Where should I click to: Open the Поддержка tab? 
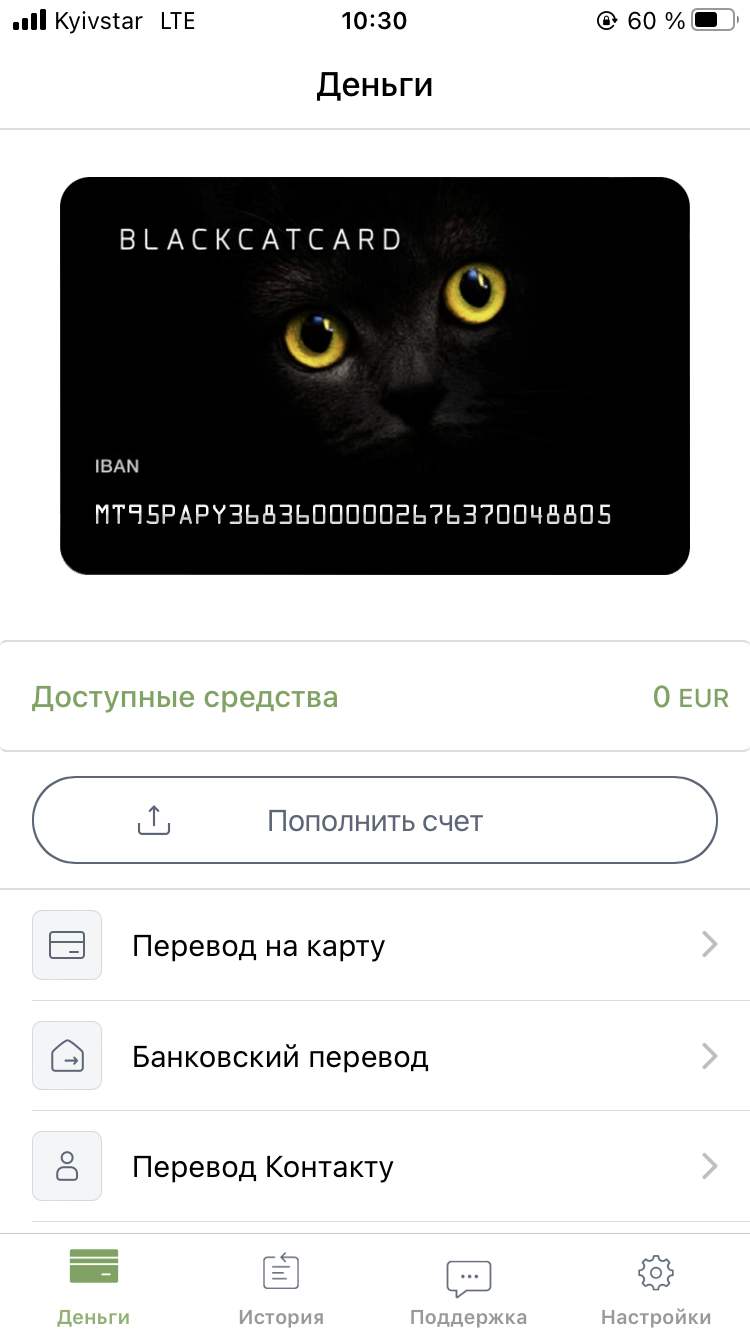tap(468, 1289)
